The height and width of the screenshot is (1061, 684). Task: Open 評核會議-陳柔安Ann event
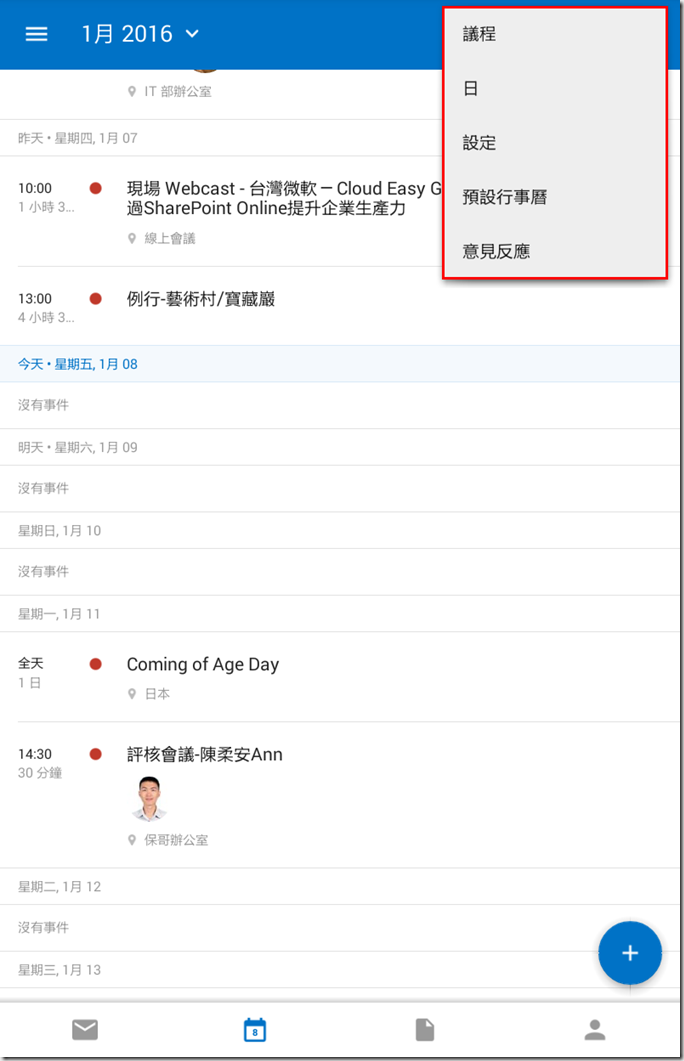coord(205,755)
